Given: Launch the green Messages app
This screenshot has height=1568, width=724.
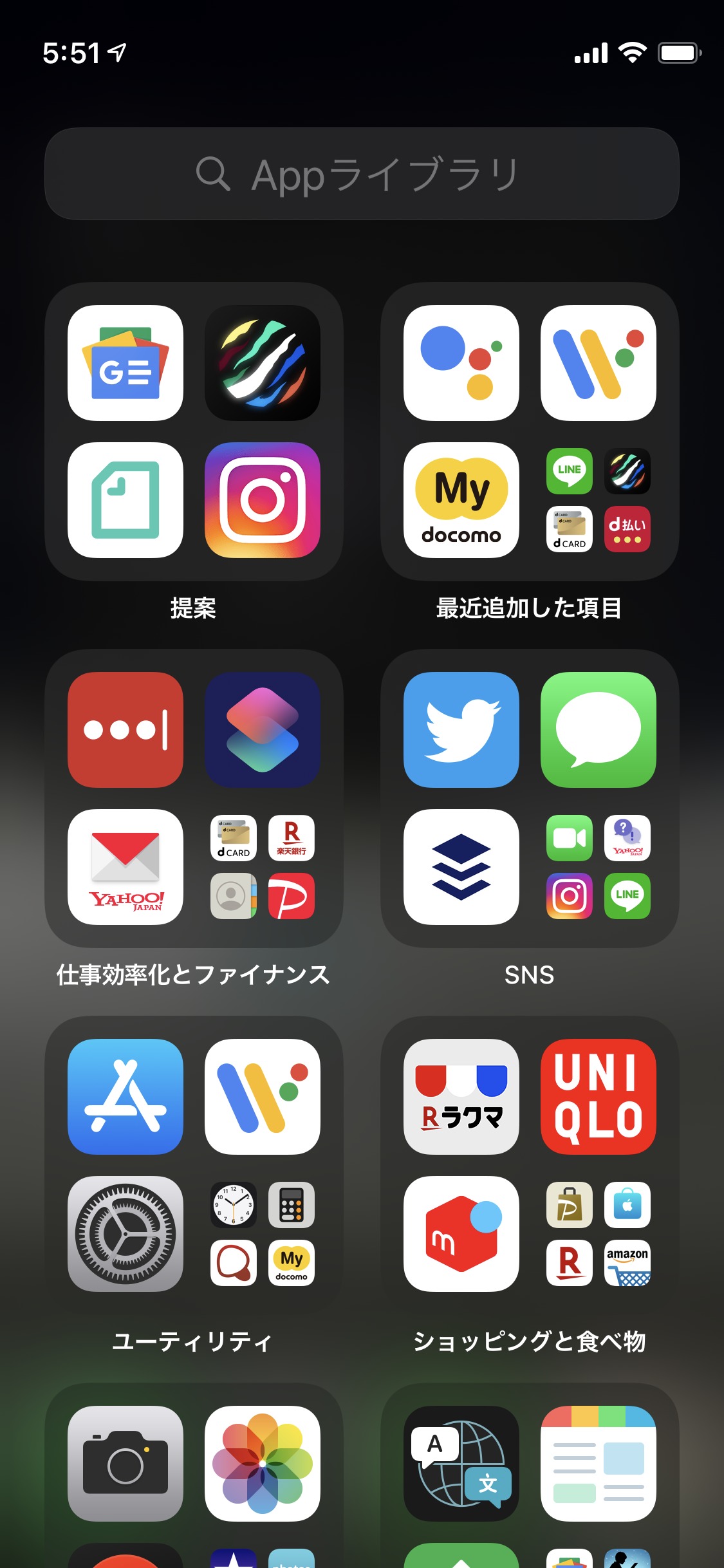Looking at the screenshot, I should pos(599,730).
